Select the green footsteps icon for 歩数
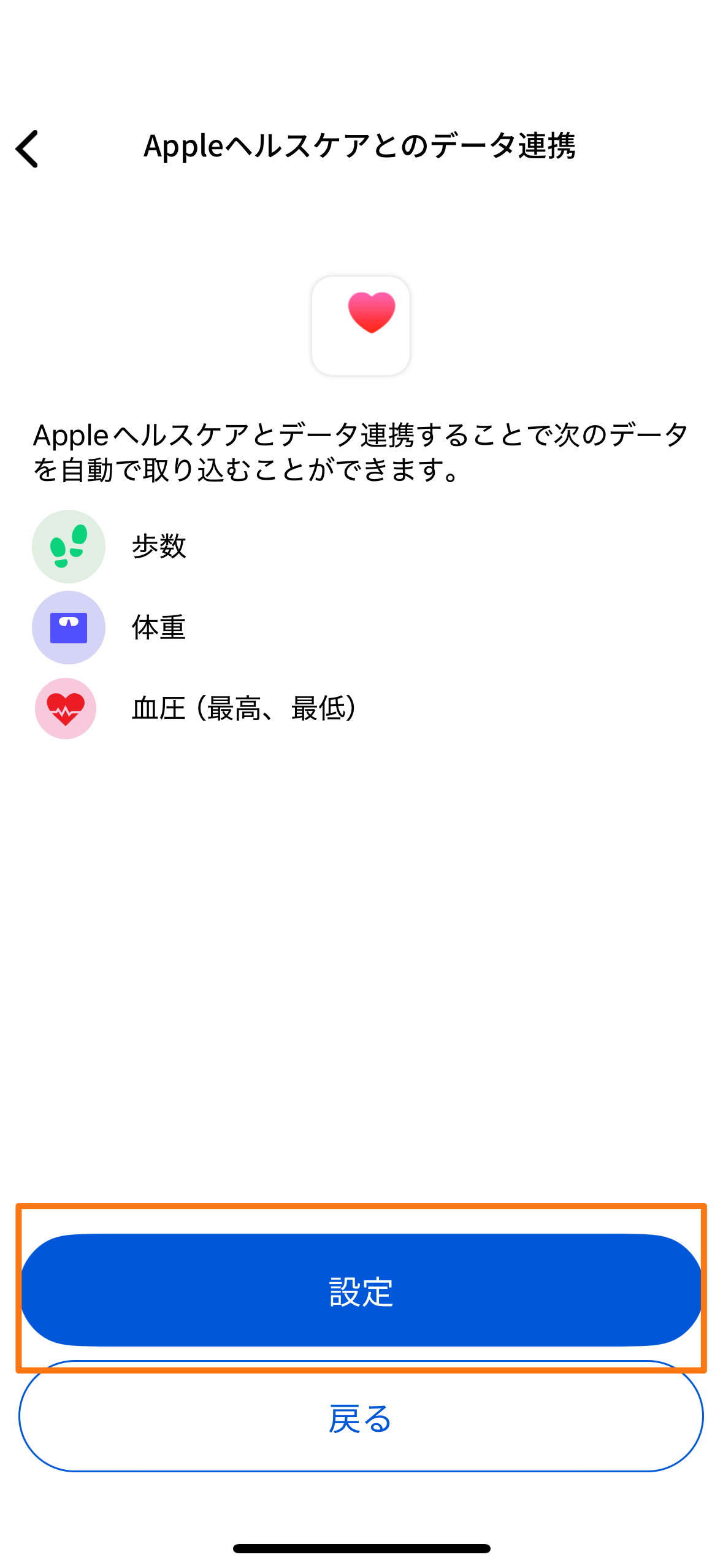Viewport: 723px width, 1568px height. tap(68, 546)
